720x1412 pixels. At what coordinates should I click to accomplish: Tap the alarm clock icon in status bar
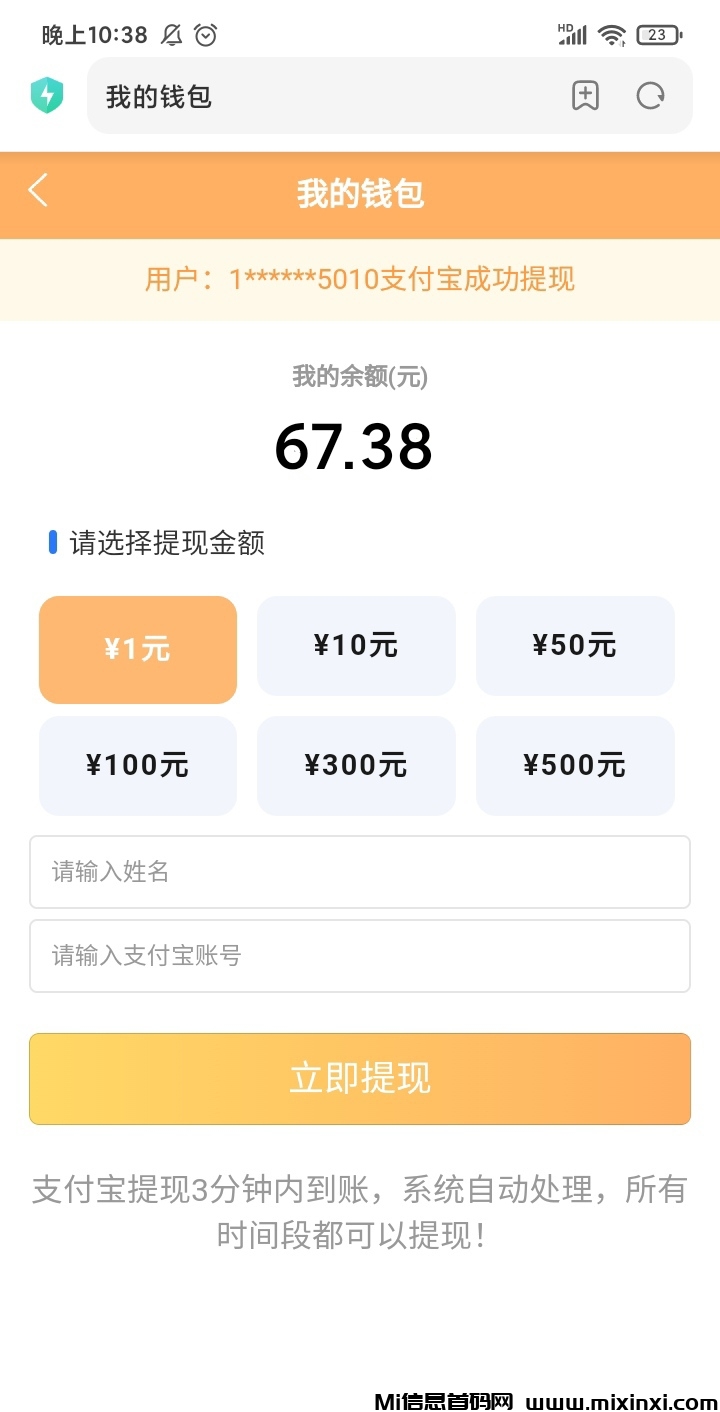tap(207, 35)
